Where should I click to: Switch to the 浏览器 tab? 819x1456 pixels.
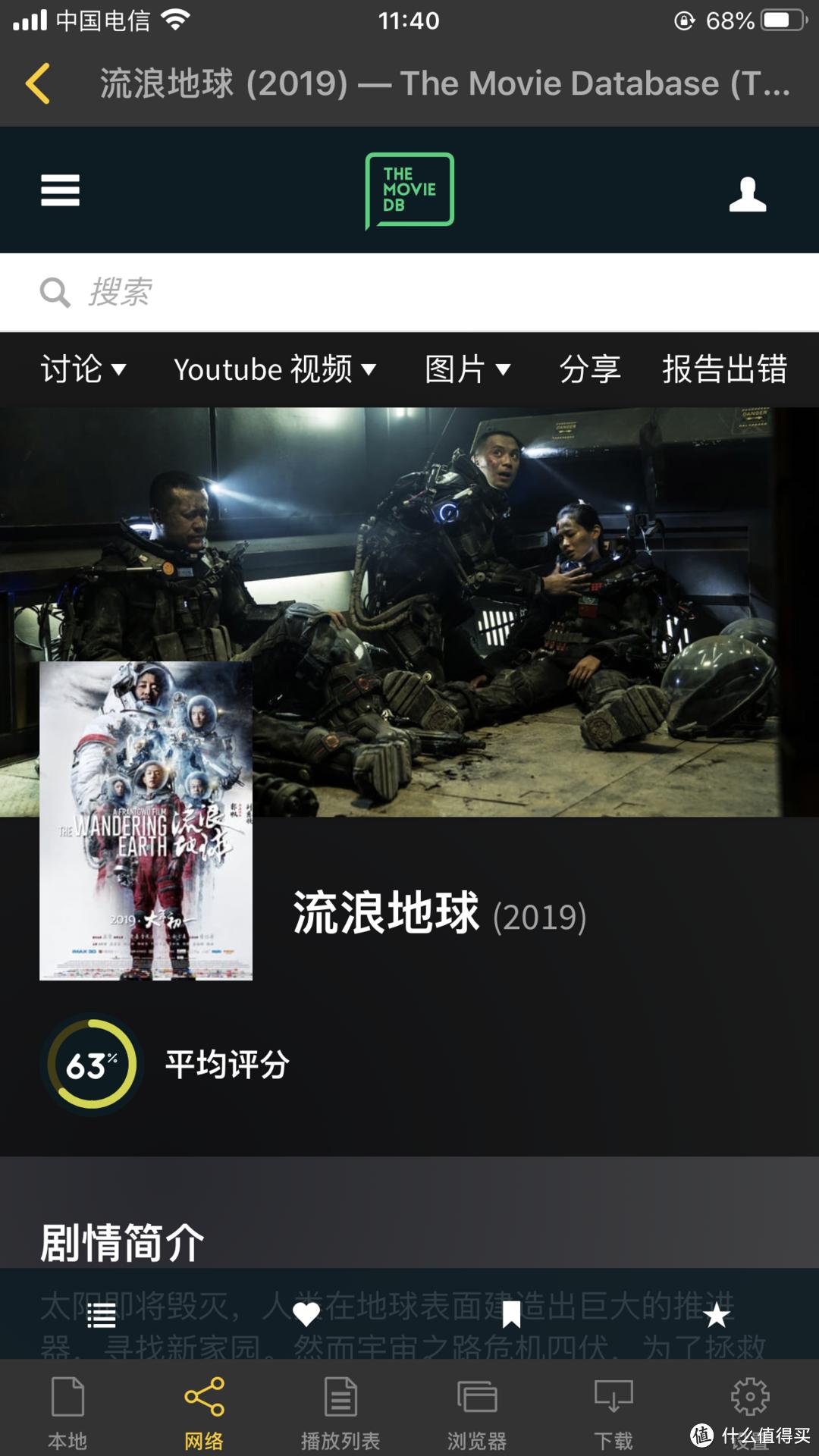click(x=477, y=1412)
